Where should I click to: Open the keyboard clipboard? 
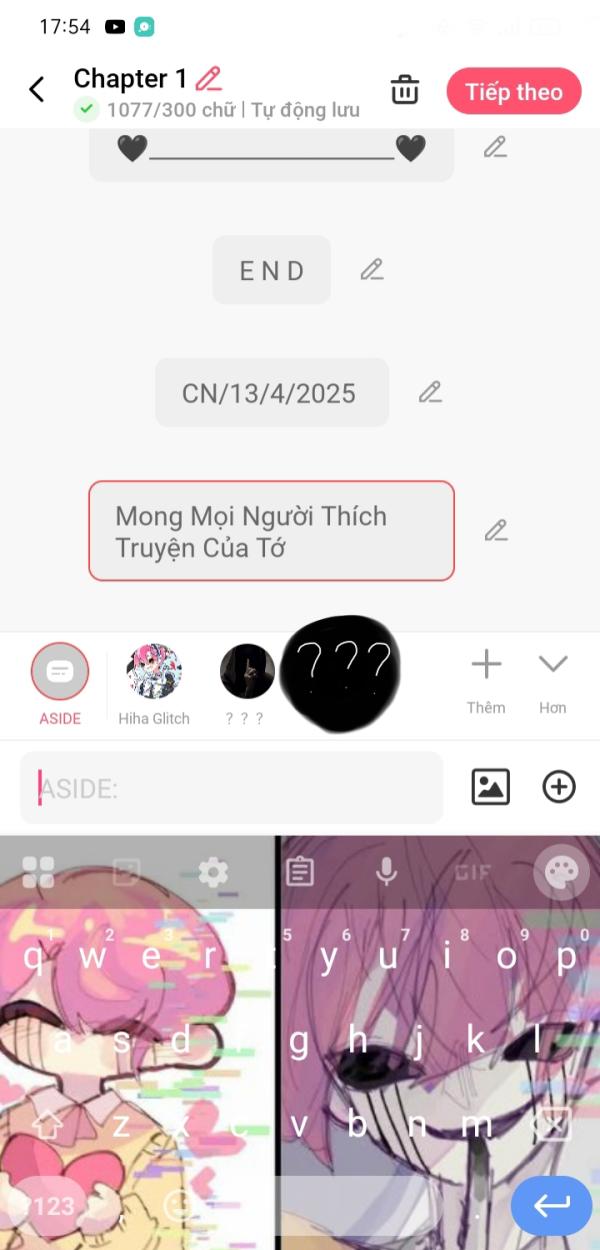coord(299,872)
